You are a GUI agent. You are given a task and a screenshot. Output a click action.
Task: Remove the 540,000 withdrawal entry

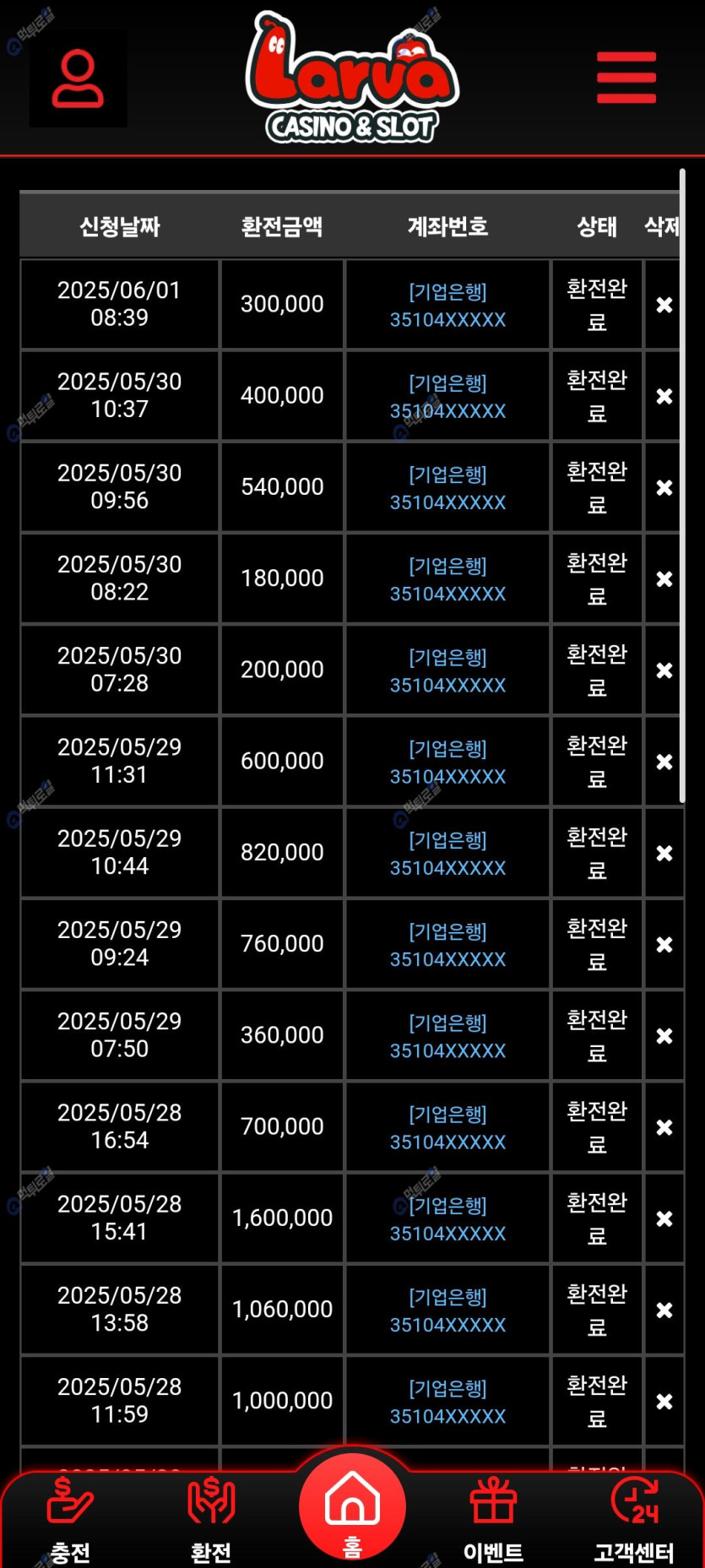[x=664, y=487]
